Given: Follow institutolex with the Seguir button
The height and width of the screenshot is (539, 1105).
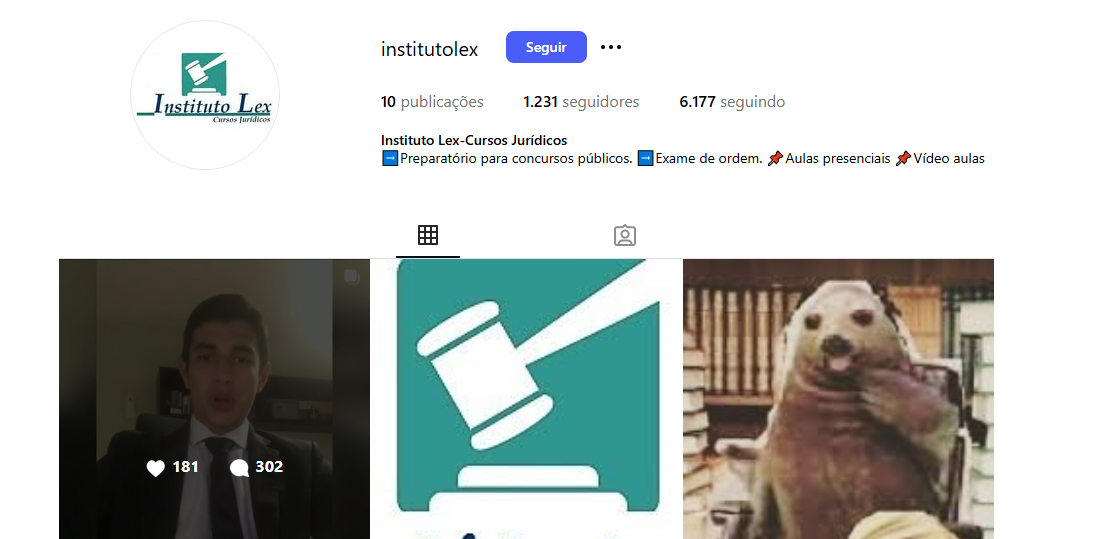Looking at the screenshot, I should click(546, 47).
